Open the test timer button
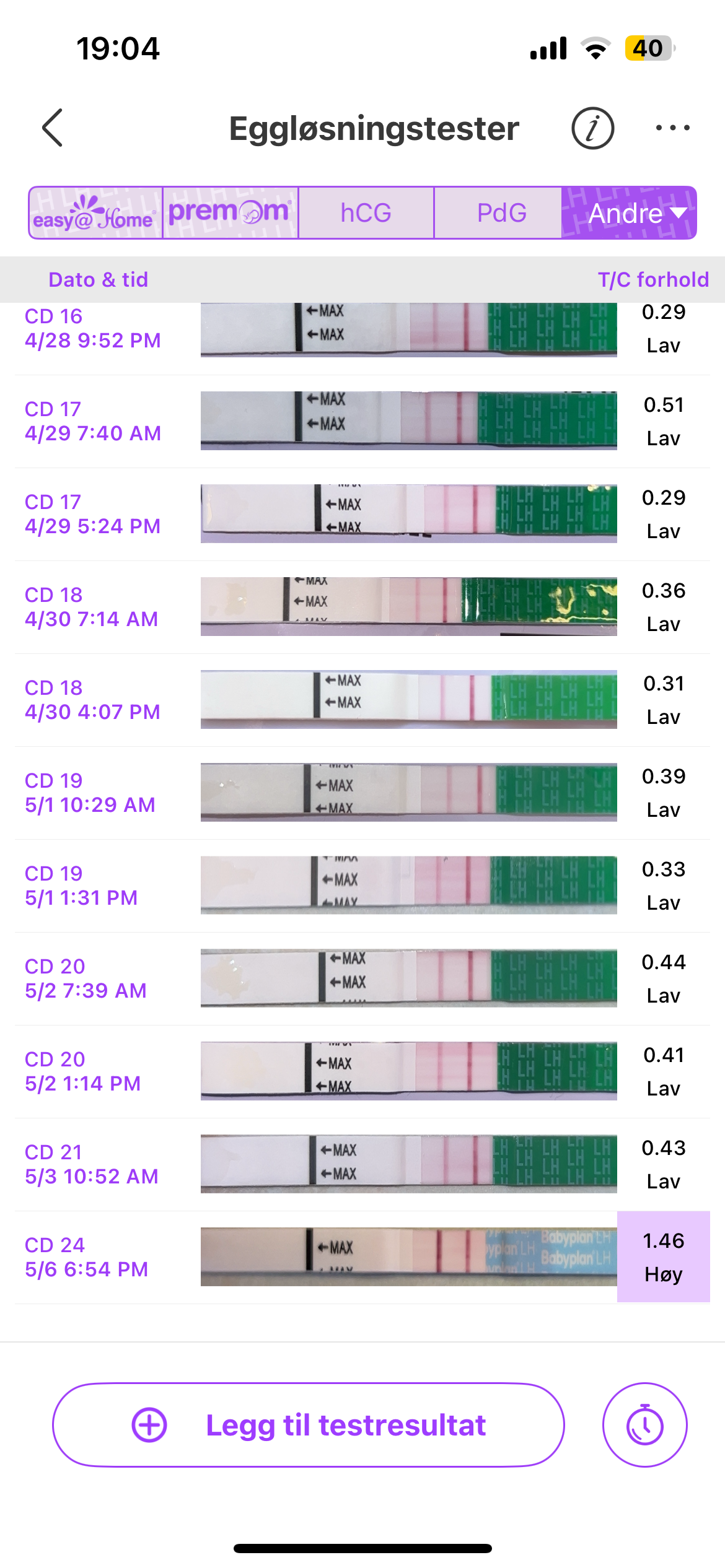 coord(644,1425)
